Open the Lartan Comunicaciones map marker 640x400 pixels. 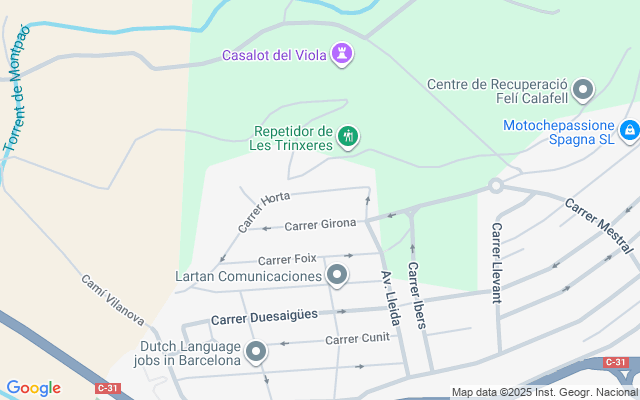(337, 274)
